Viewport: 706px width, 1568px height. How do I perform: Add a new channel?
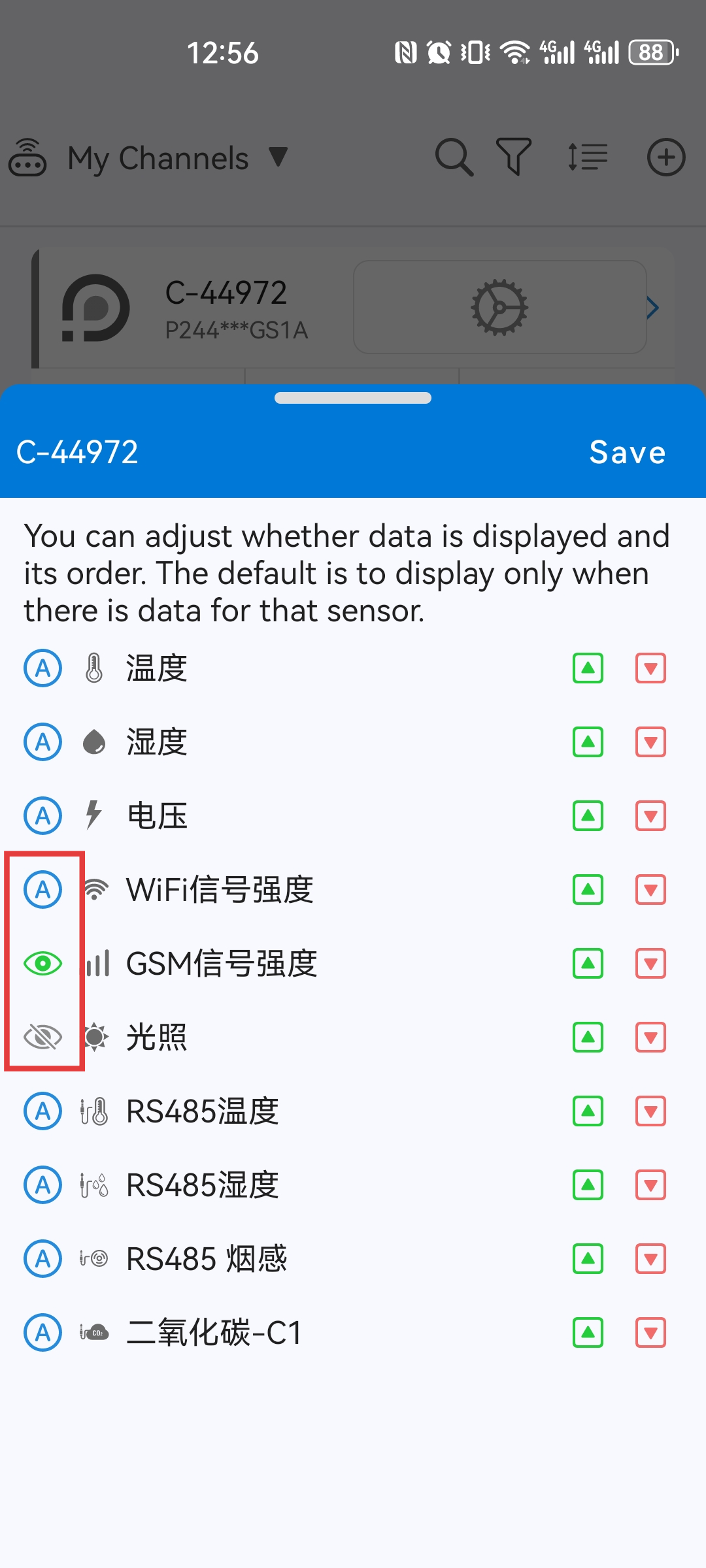click(666, 157)
